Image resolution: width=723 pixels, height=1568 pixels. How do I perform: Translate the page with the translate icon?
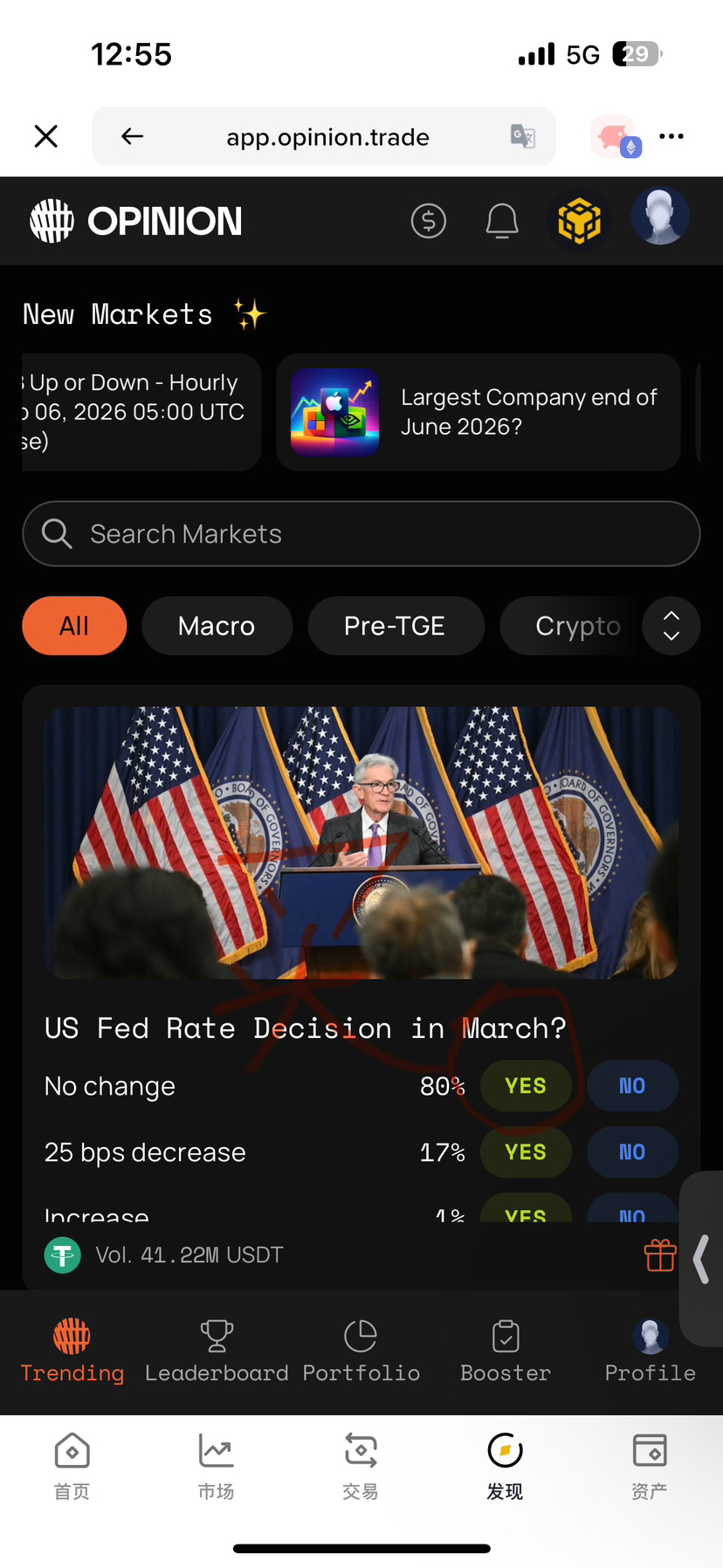(522, 136)
